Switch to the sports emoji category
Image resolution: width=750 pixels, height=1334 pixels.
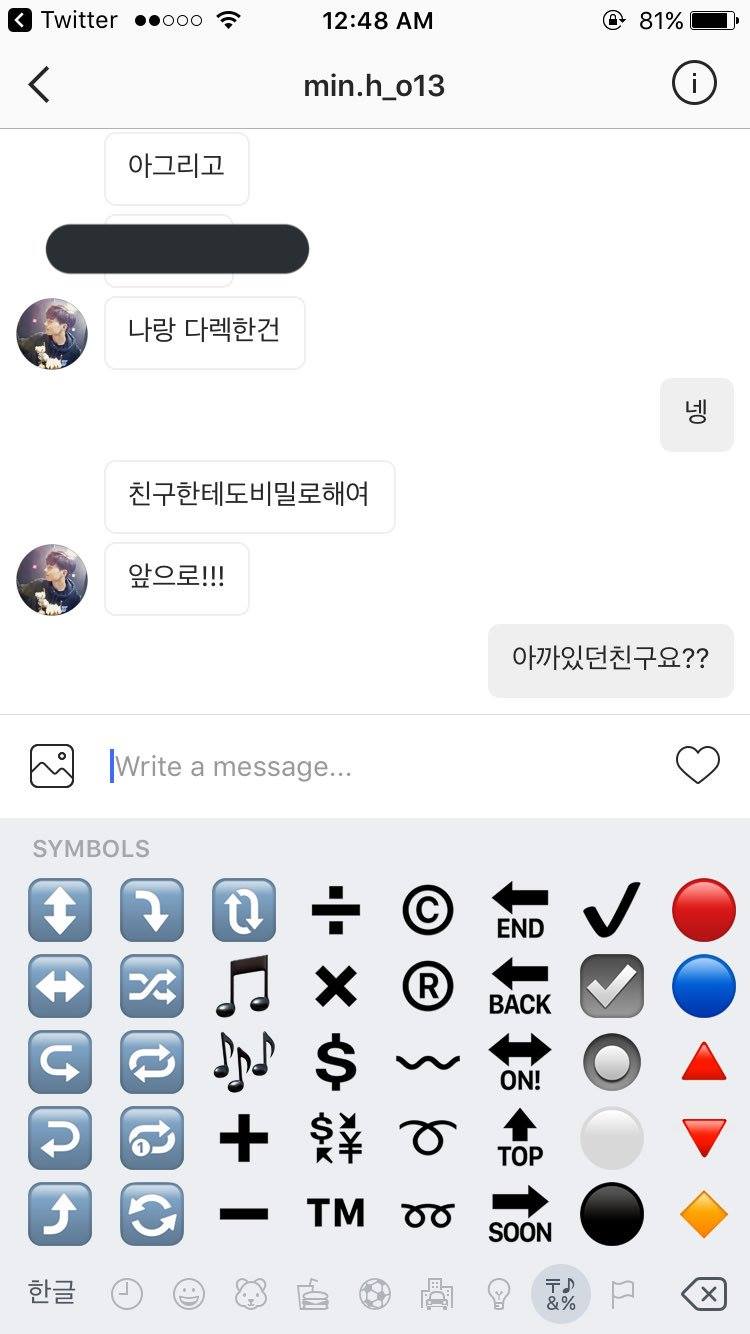[x=374, y=1295]
